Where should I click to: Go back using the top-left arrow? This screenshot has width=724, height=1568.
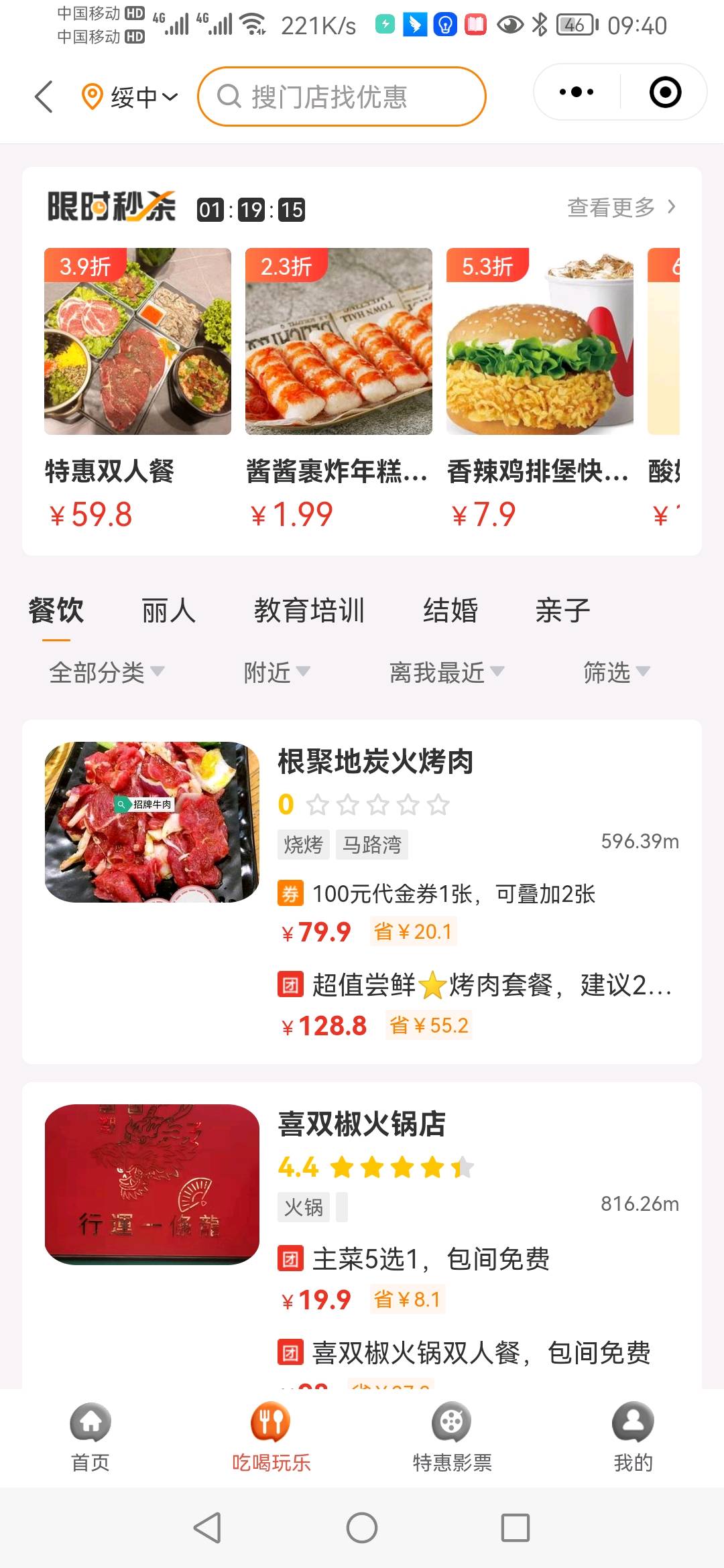click(44, 96)
